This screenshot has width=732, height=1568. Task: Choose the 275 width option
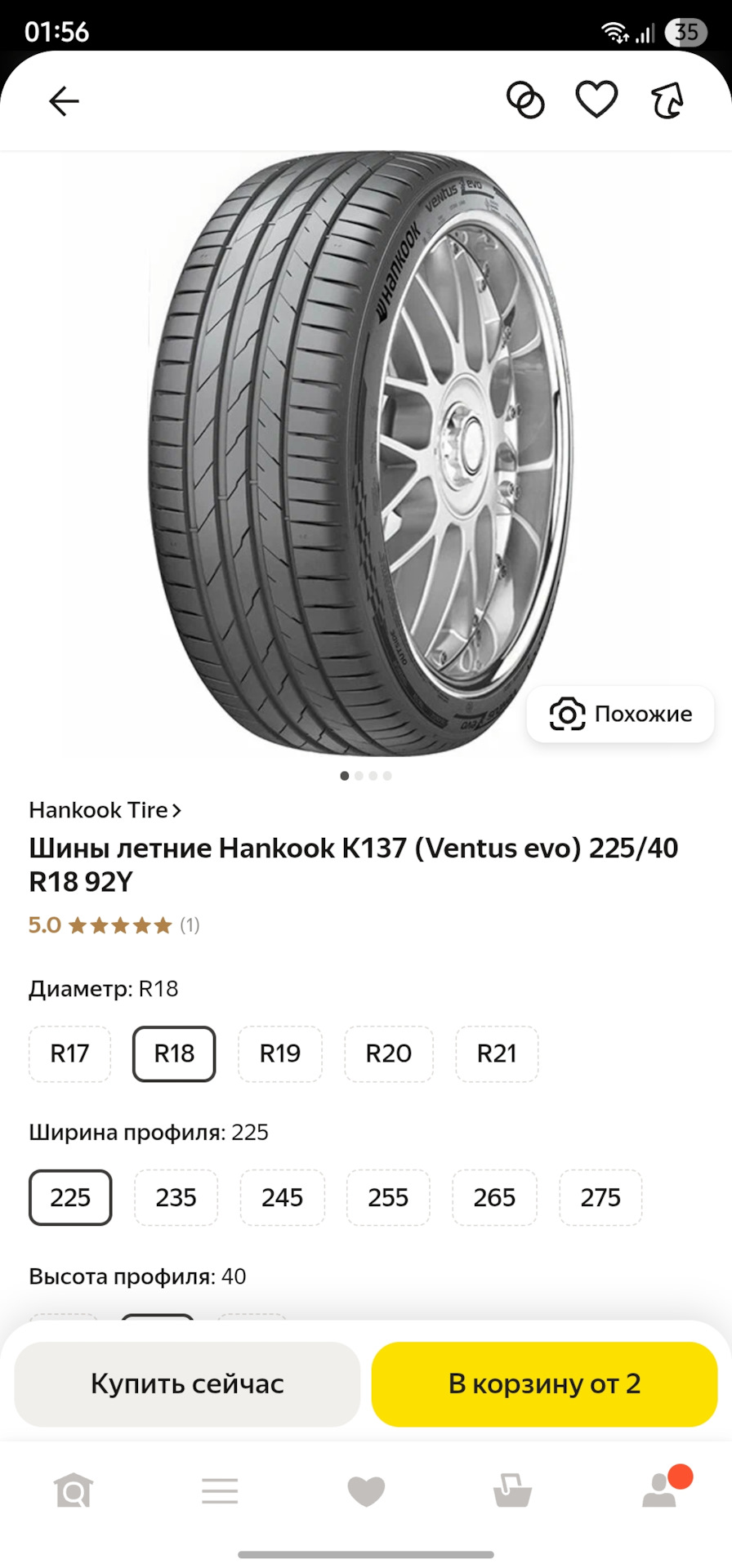pyautogui.click(x=600, y=1197)
